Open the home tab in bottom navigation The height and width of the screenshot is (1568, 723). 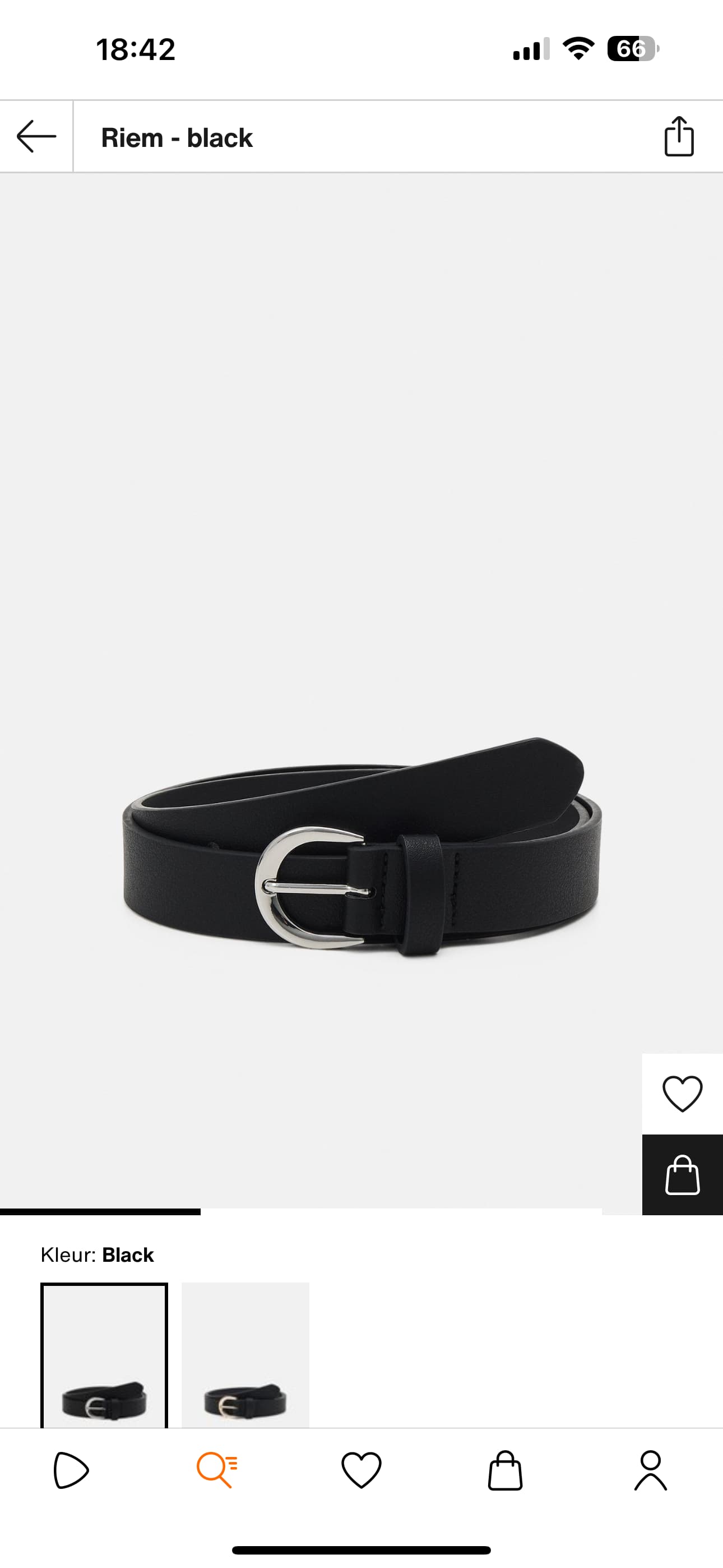(x=71, y=1470)
